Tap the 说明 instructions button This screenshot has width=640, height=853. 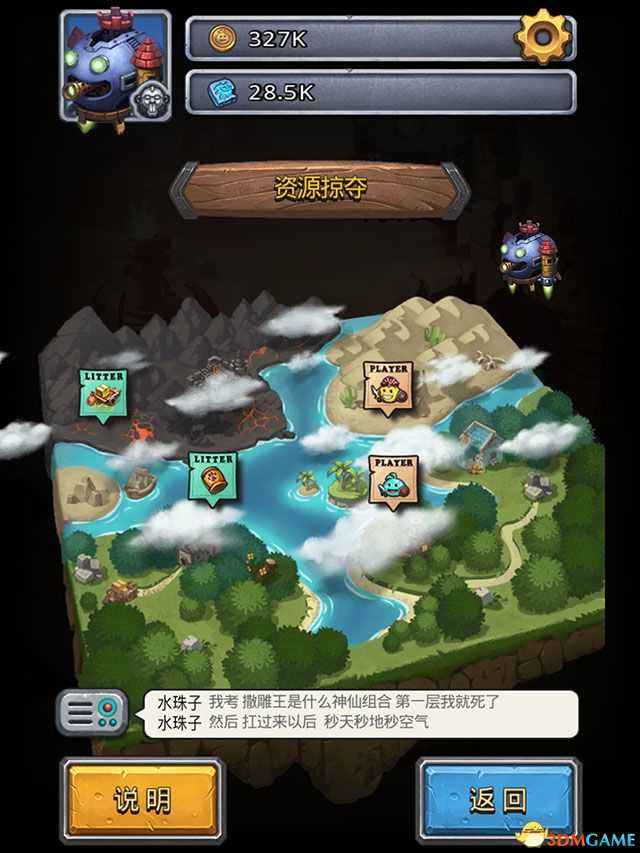click(x=142, y=797)
